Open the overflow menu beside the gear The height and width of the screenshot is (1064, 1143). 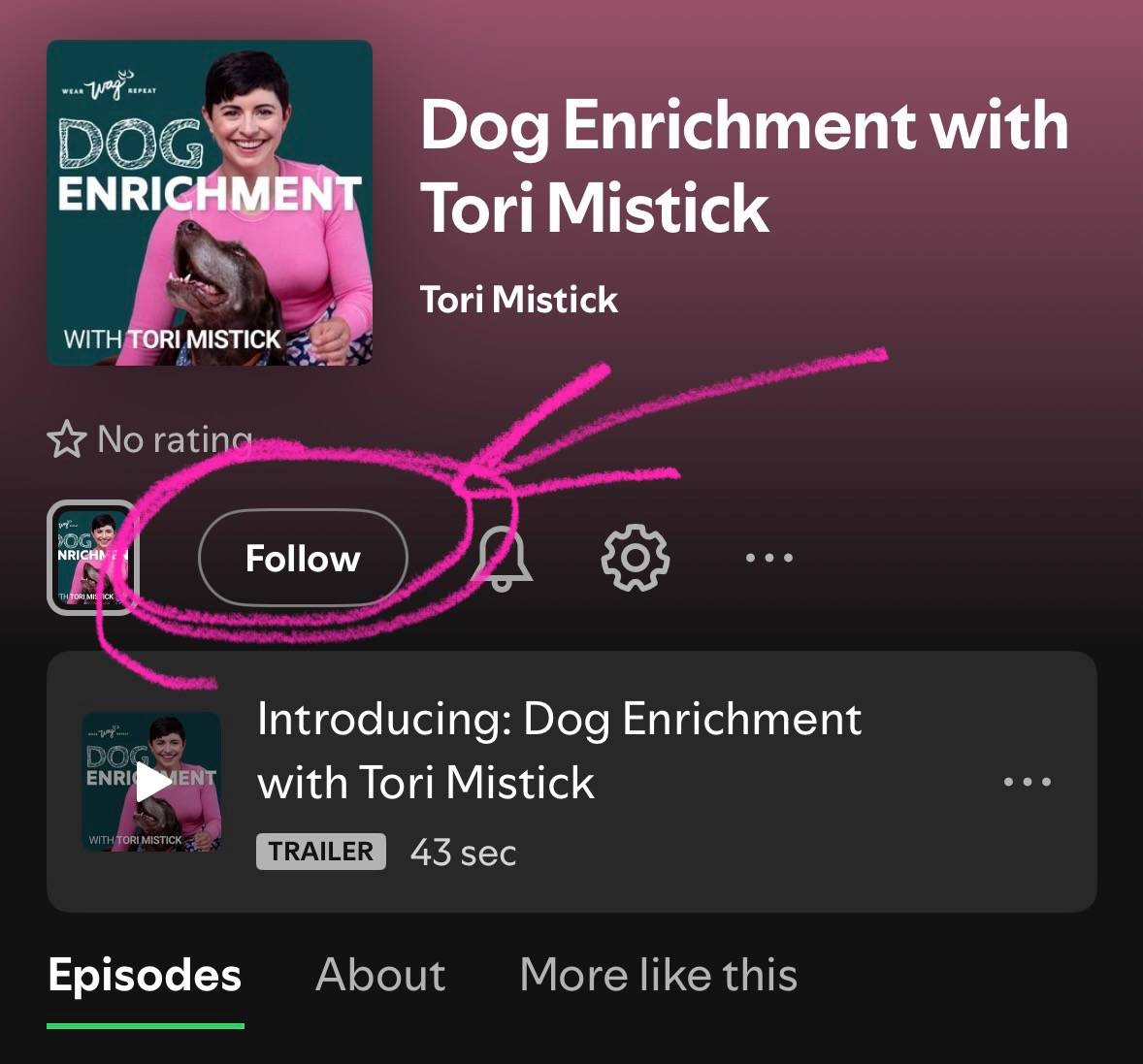(x=769, y=558)
